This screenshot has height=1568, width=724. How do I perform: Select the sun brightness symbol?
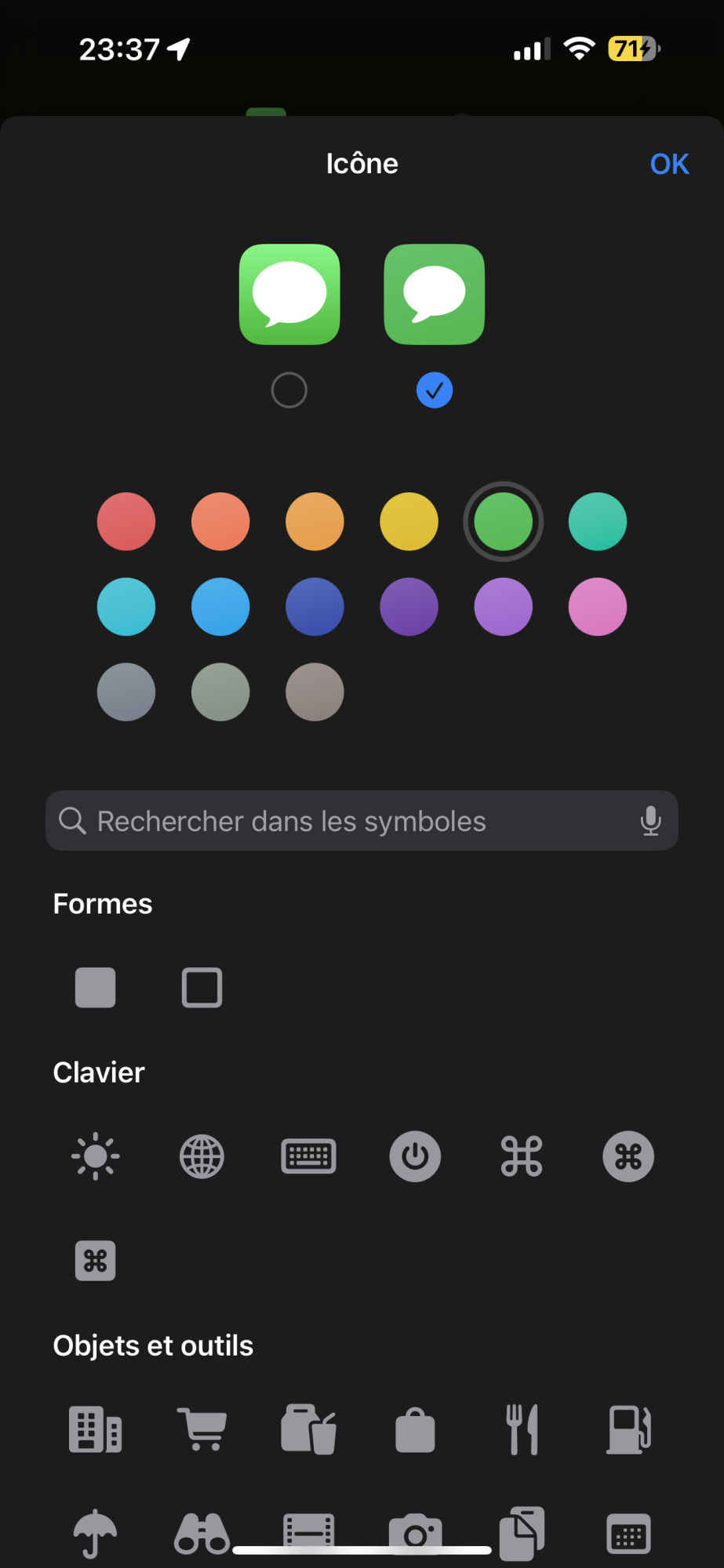pos(96,1156)
